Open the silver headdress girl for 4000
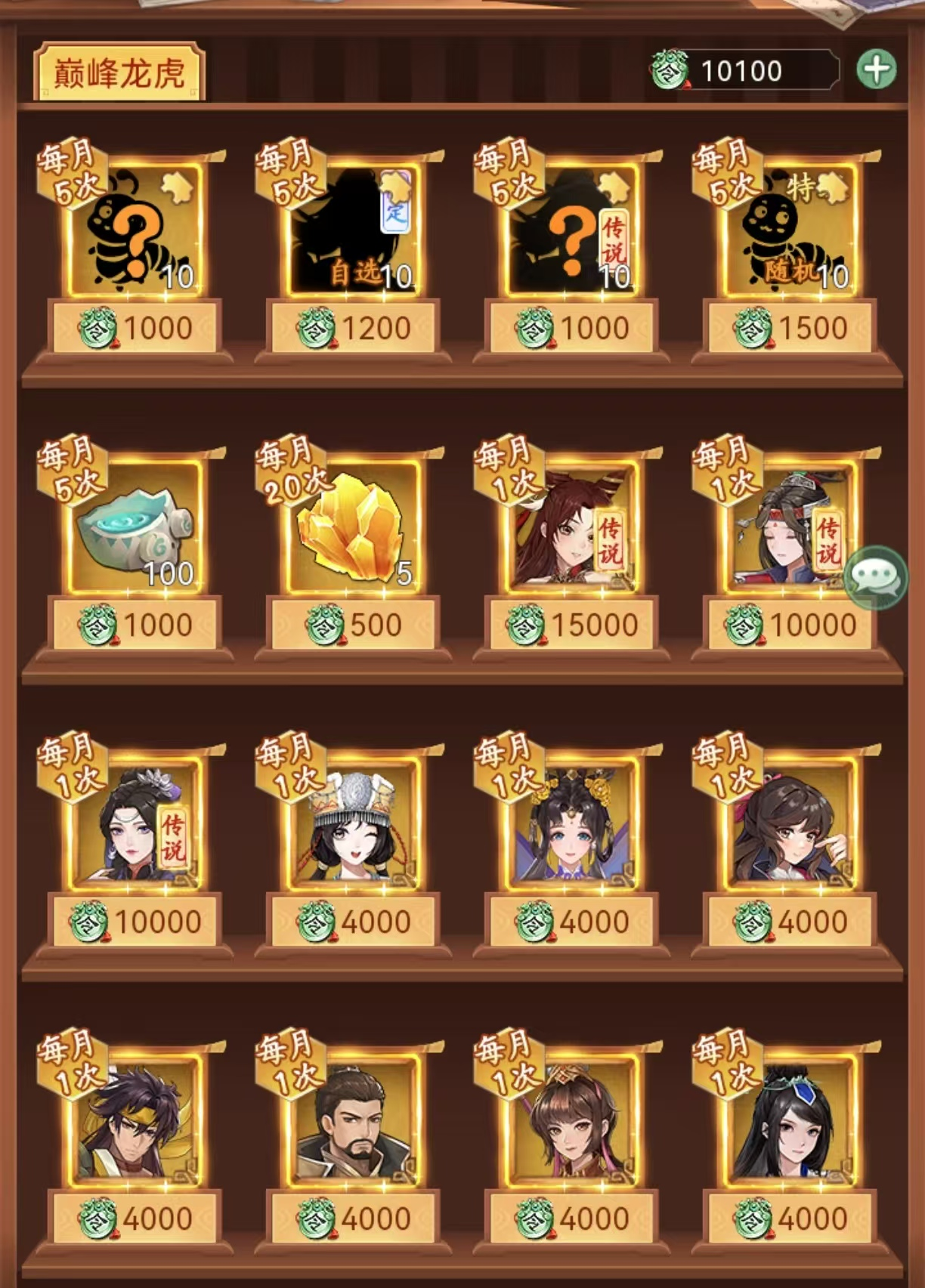 click(x=352, y=824)
